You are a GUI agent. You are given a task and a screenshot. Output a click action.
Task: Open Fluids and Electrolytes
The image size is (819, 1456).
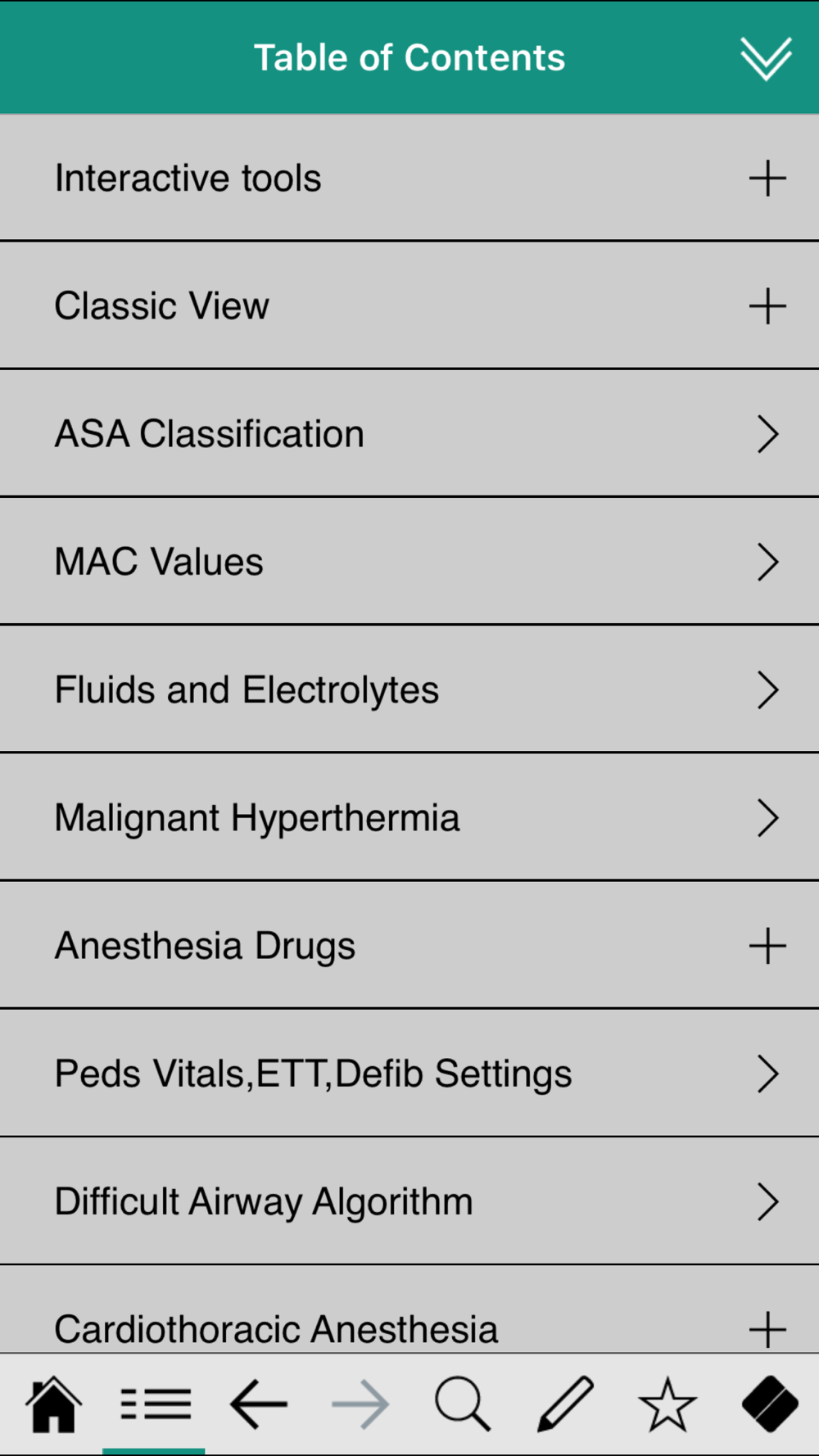[x=409, y=689]
